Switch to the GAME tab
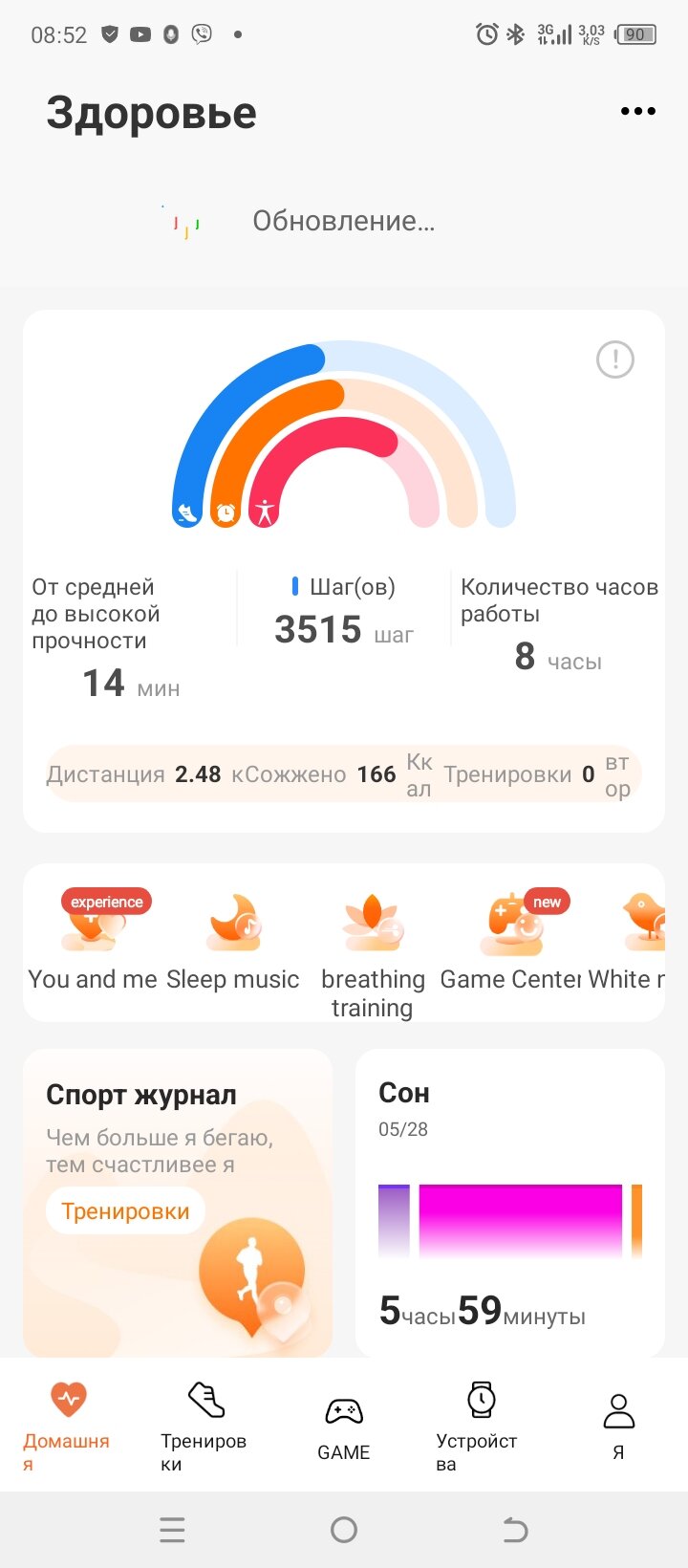This screenshot has width=688, height=1568. pos(344,1426)
